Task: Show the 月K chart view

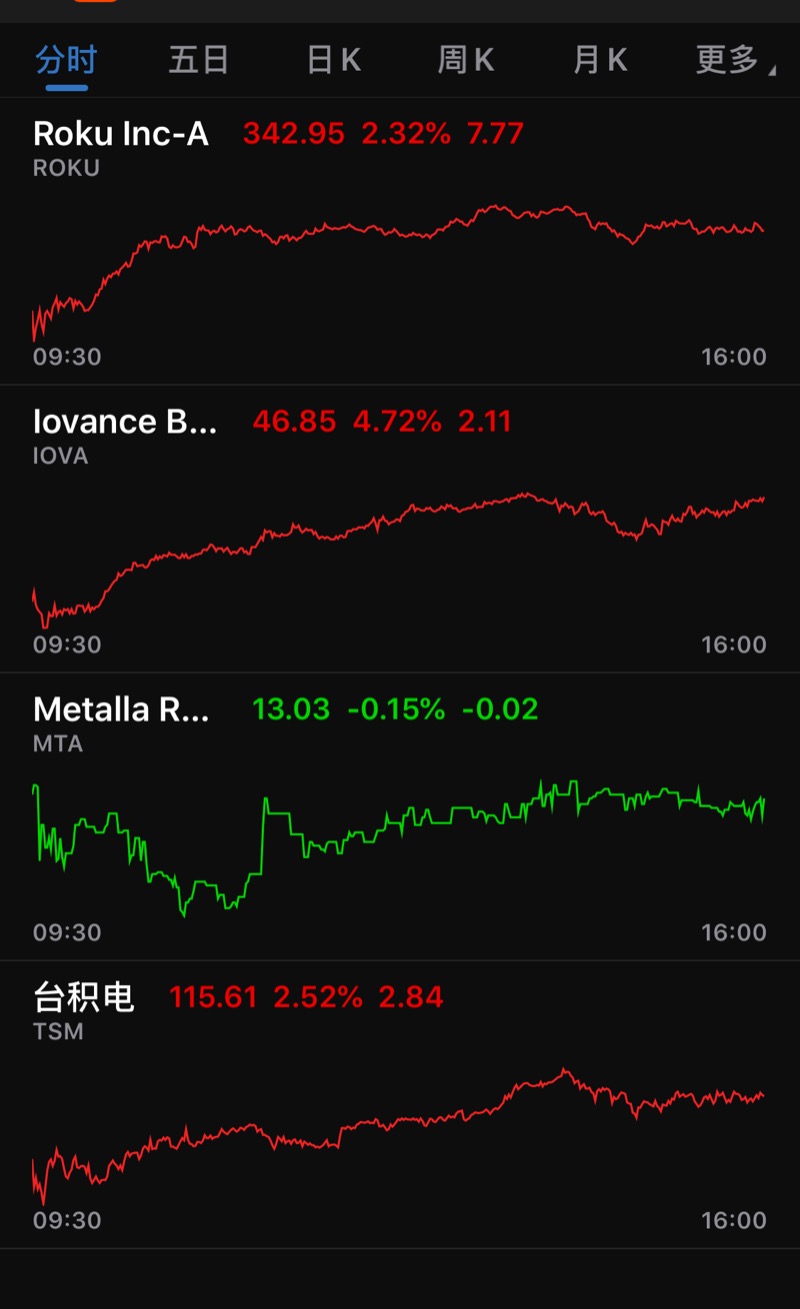Action: 600,60
